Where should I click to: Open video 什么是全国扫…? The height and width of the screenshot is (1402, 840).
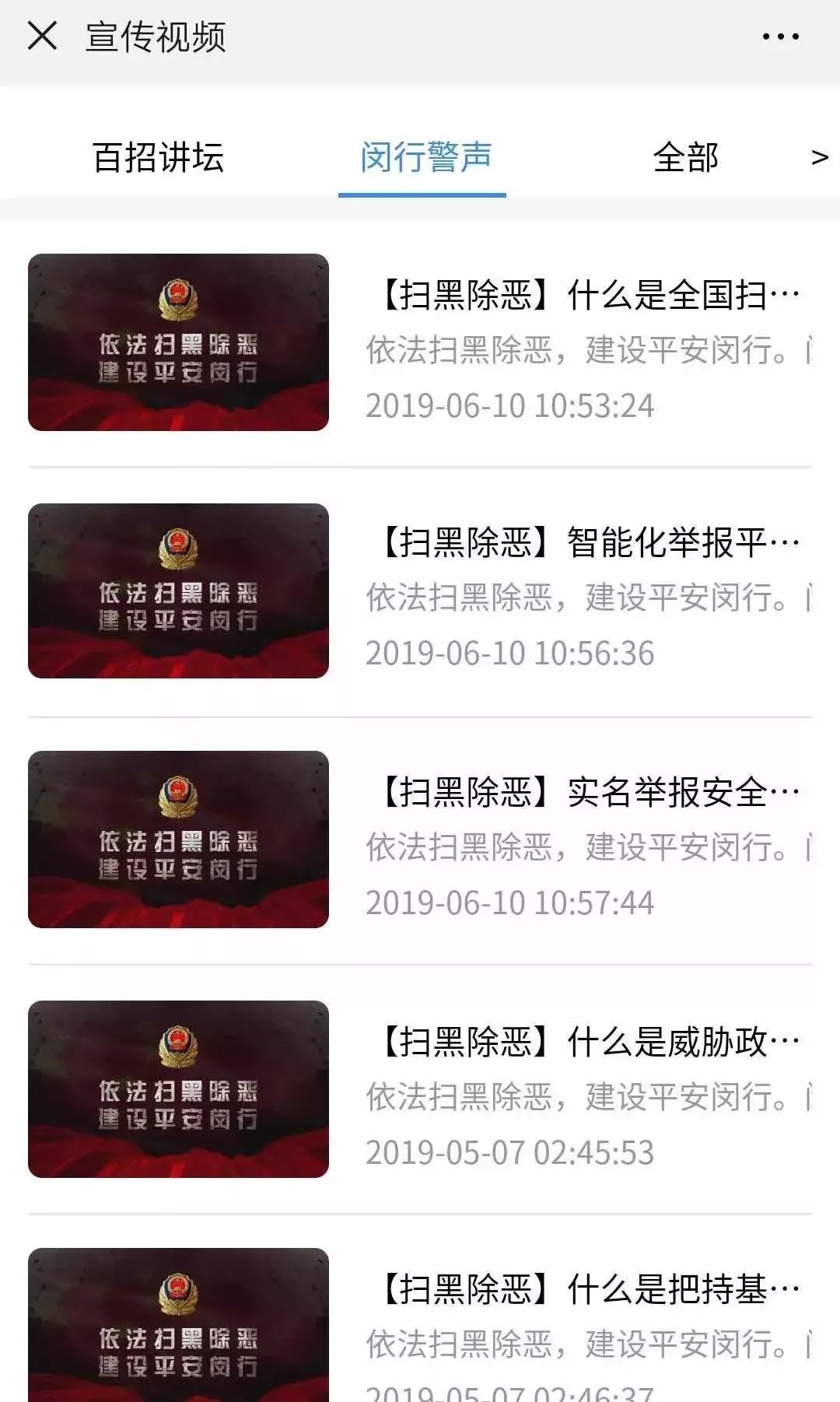pyautogui.click(x=589, y=296)
